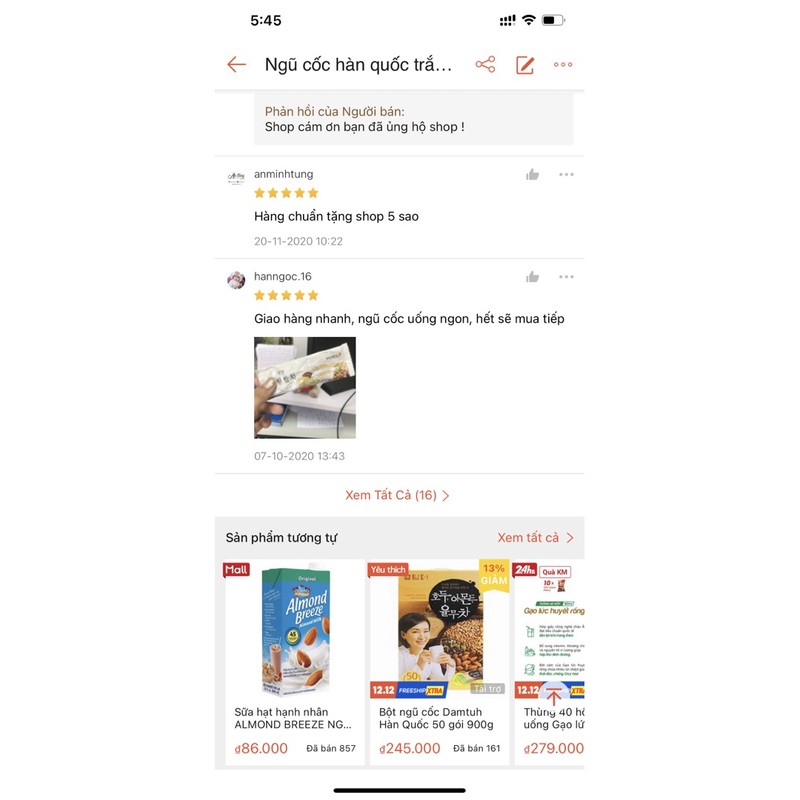Share this product
This screenshot has height=800, width=800.
[485, 65]
